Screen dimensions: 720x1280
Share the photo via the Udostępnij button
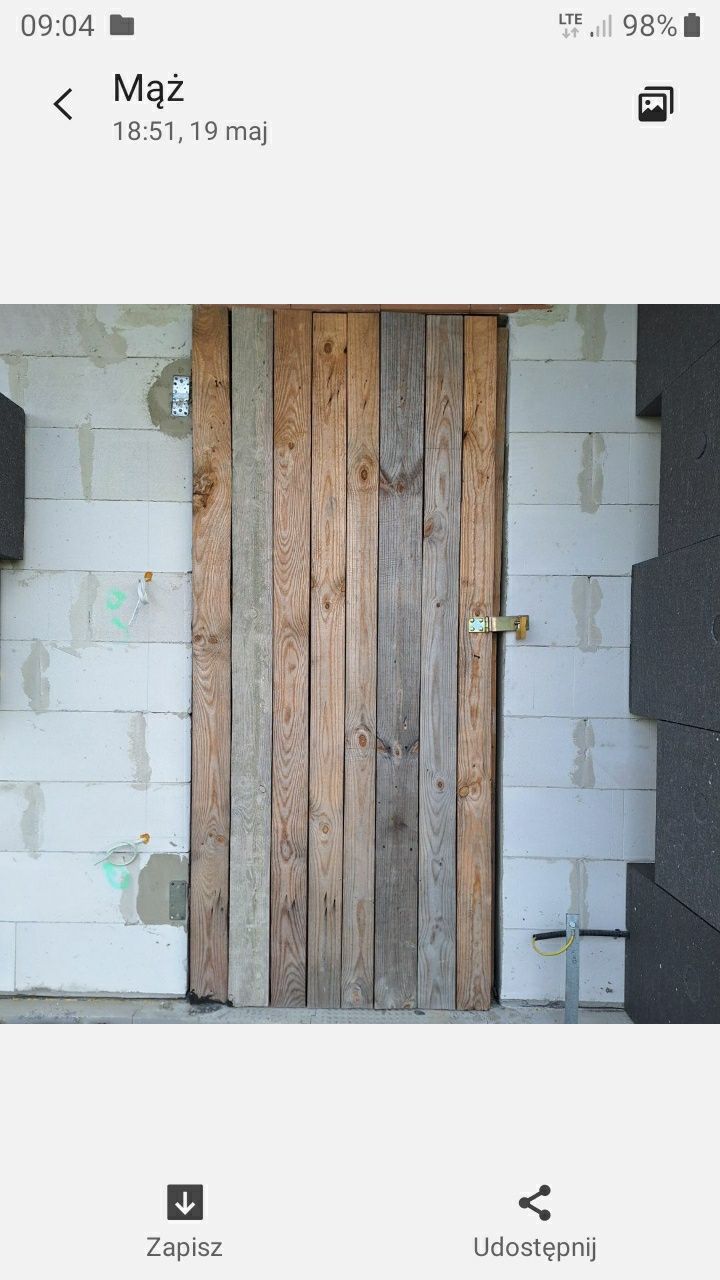click(x=534, y=1219)
